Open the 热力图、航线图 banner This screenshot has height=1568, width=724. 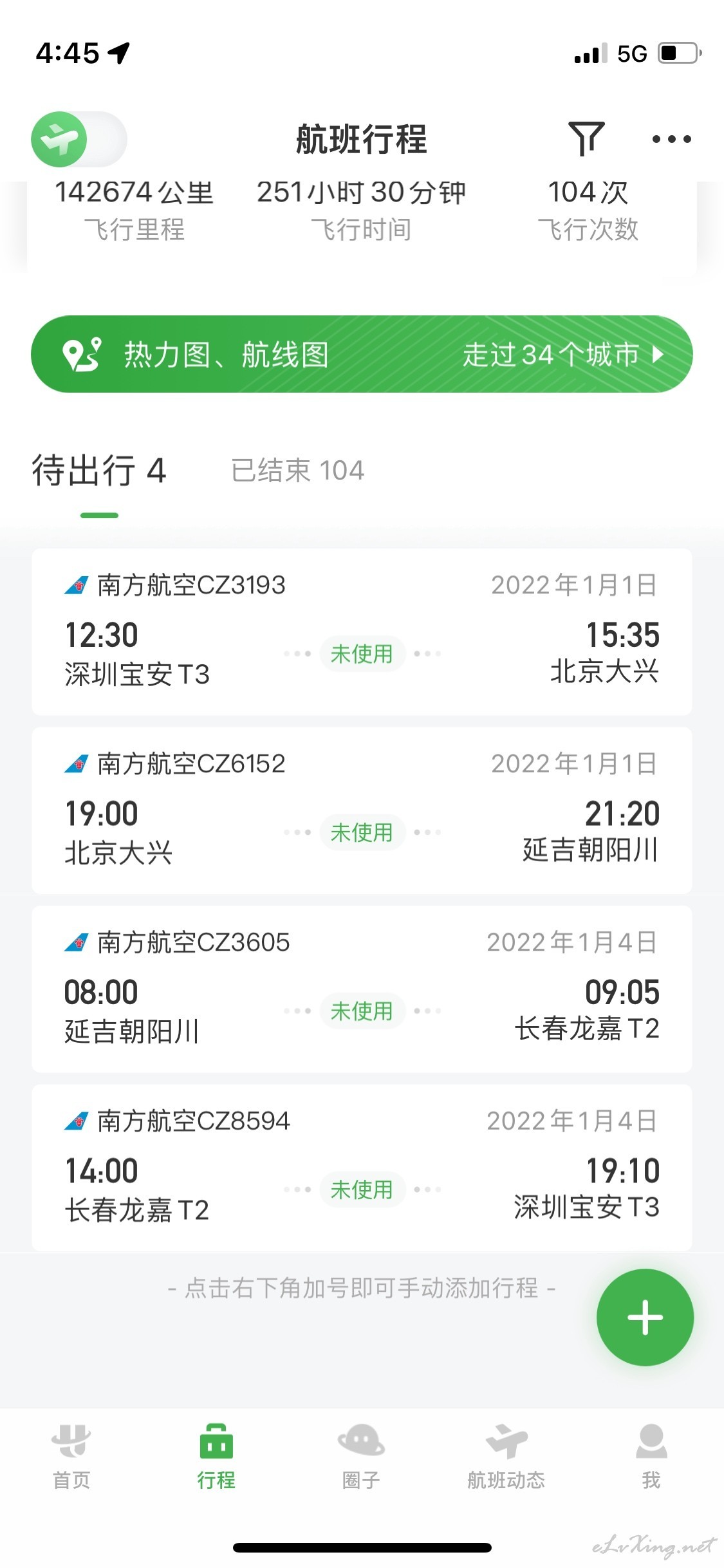362,354
